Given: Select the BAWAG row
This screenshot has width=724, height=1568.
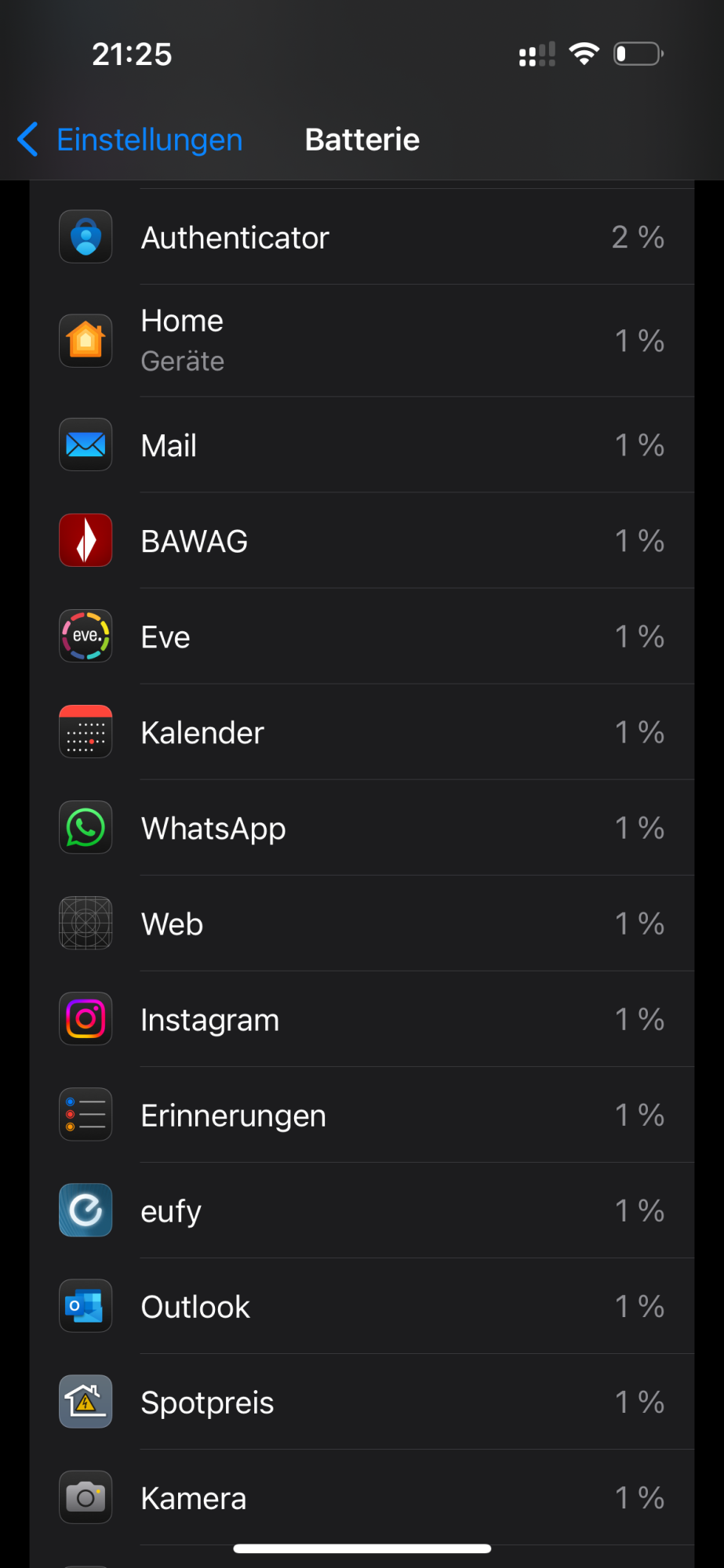Looking at the screenshot, I should pyautogui.click(x=362, y=541).
